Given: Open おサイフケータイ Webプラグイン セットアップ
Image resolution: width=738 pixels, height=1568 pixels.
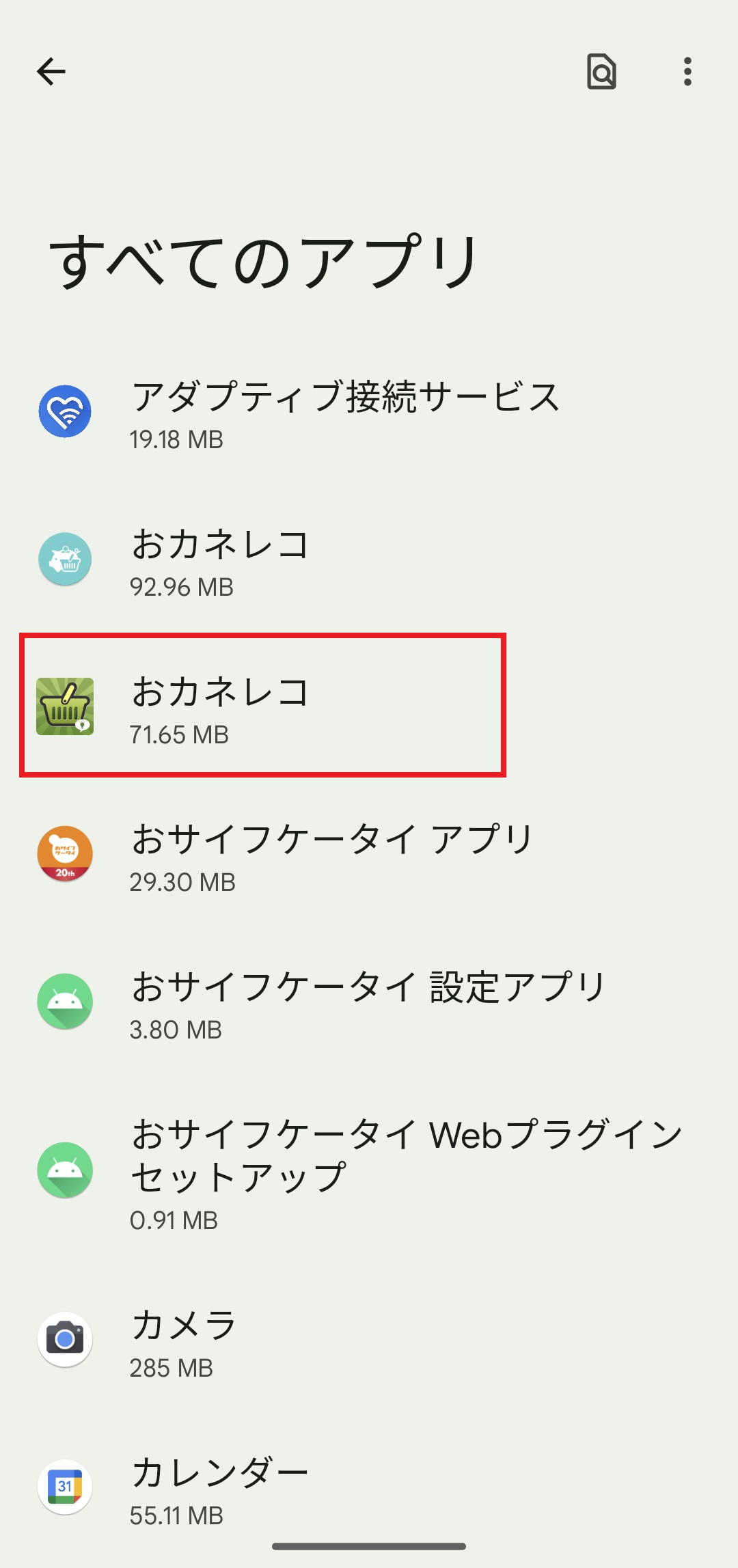Looking at the screenshot, I should pyautogui.click(x=407, y=1170).
